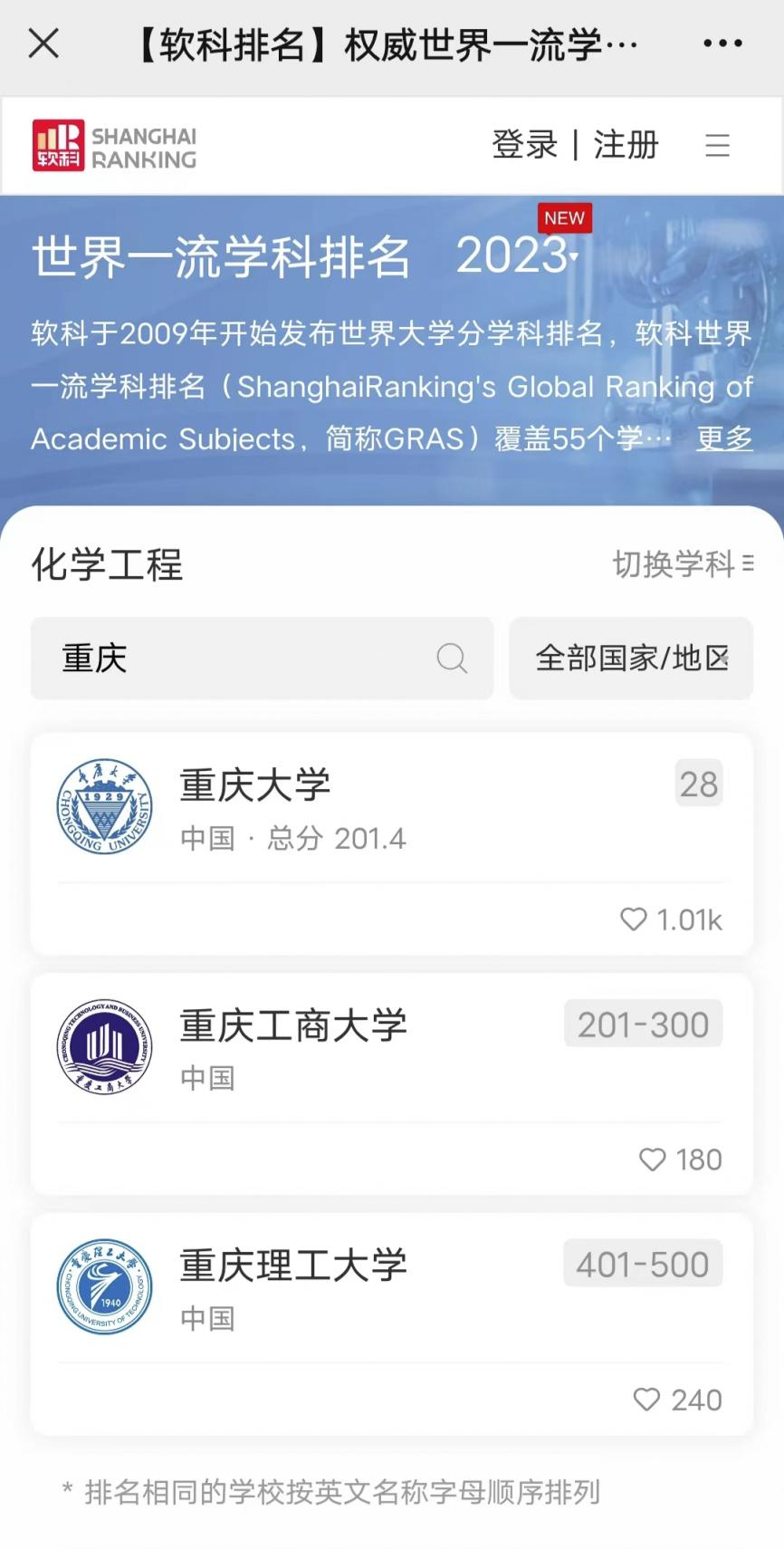The image size is (784, 1549).
Task: Open the three-dot overflow menu
Action: (x=722, y=43)
